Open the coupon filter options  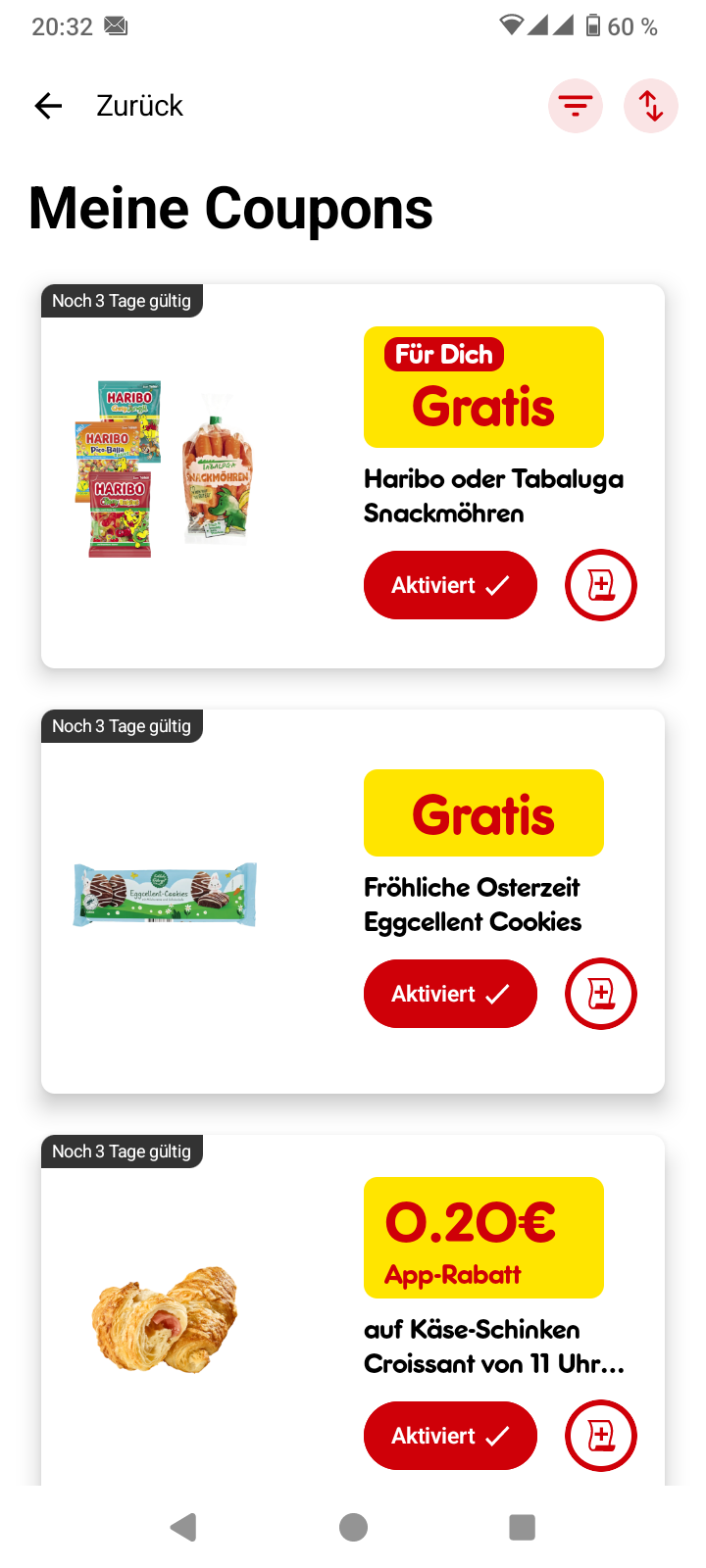[576, 106]
